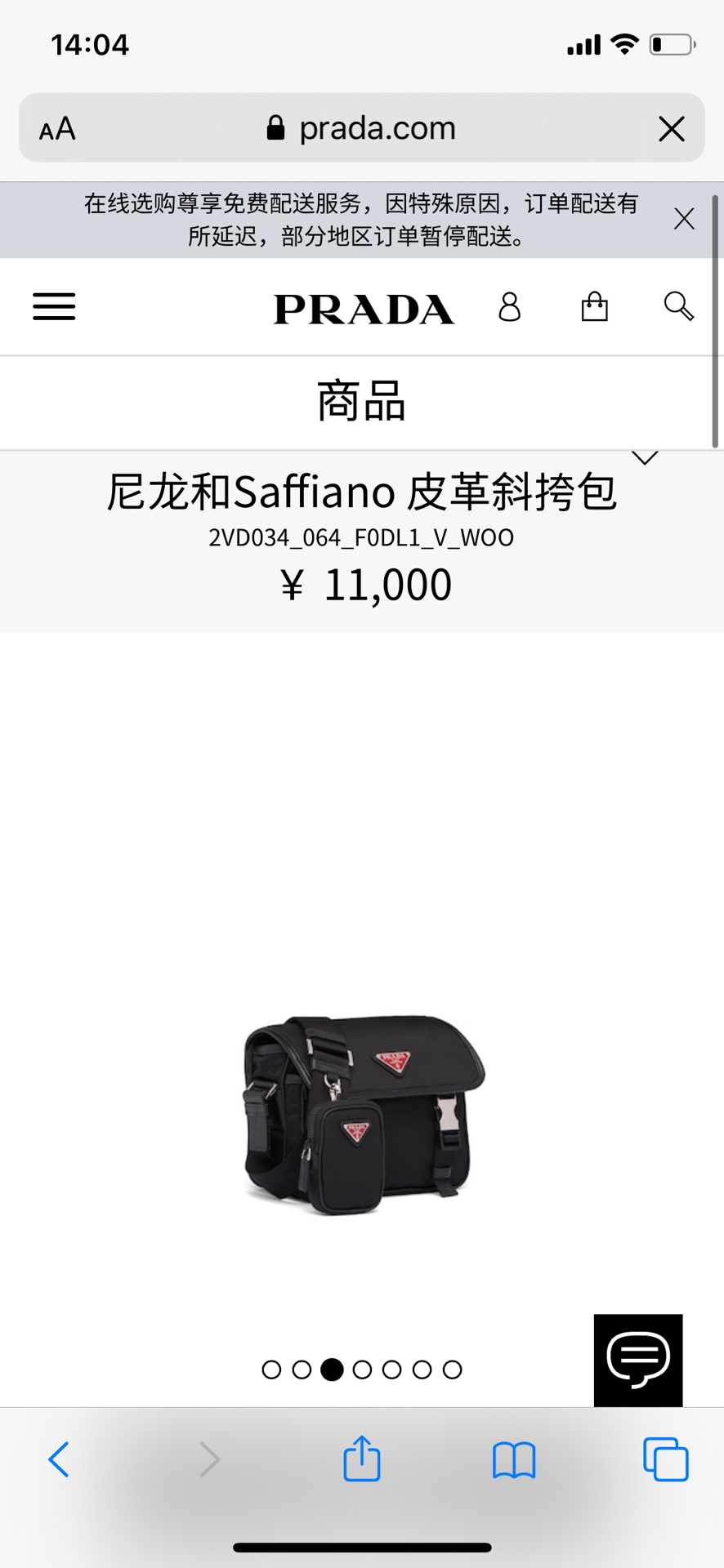Image resolution: width=724 pixels, height=1568 pixels.
Task: Share this product page
Action: 362,1459
